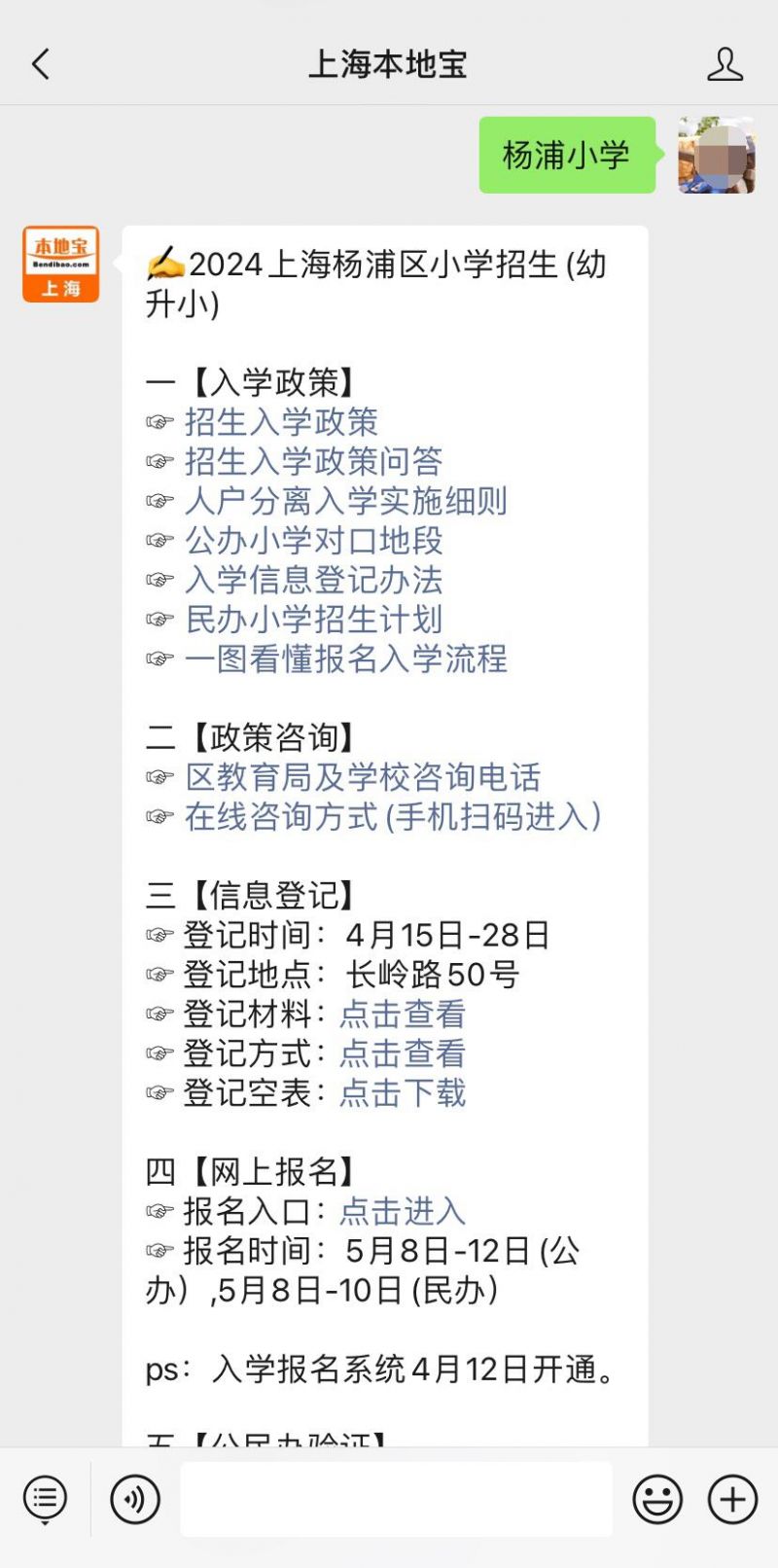778x1568 pixels.
Task: Open the plus attachments menu
Action: point(733,1499)
